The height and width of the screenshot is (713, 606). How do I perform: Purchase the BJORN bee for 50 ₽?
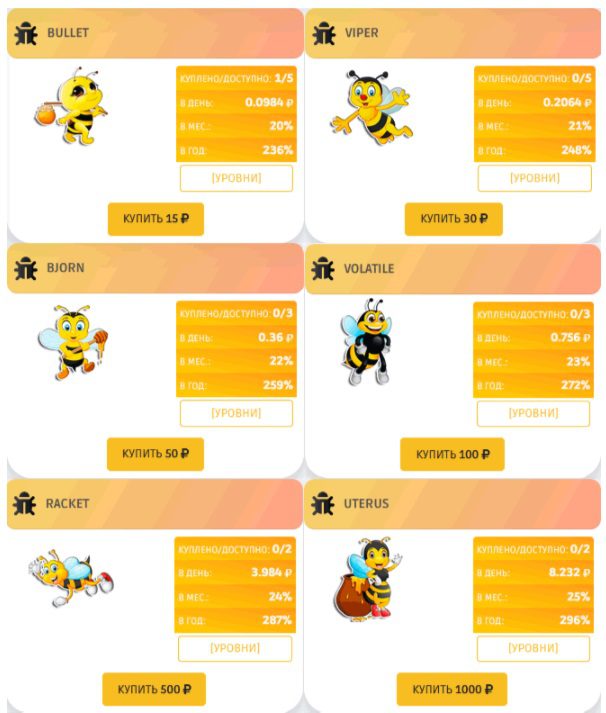click(x=155, y=454)
